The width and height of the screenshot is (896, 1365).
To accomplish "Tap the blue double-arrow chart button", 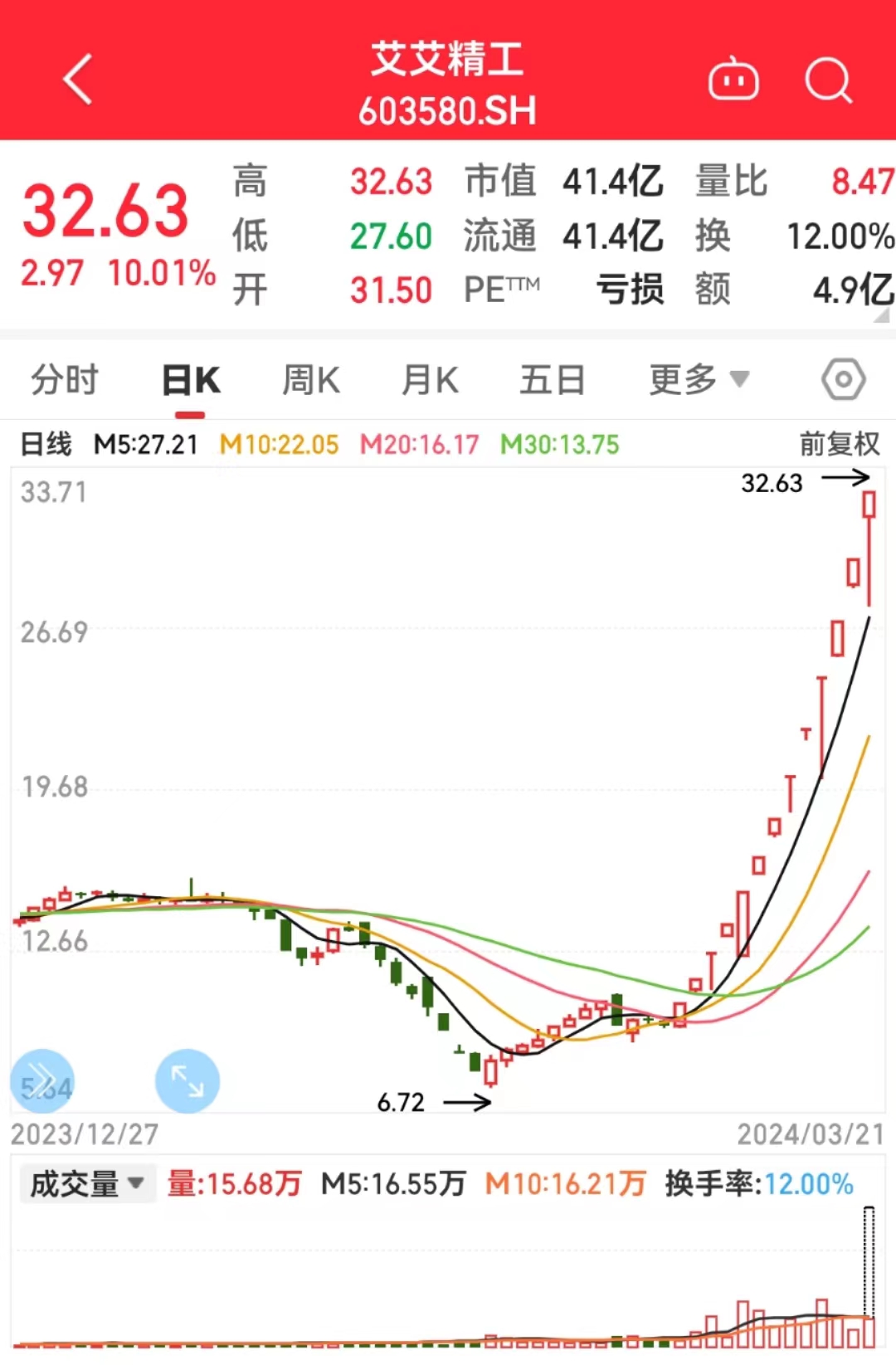I will (41, 1081).
